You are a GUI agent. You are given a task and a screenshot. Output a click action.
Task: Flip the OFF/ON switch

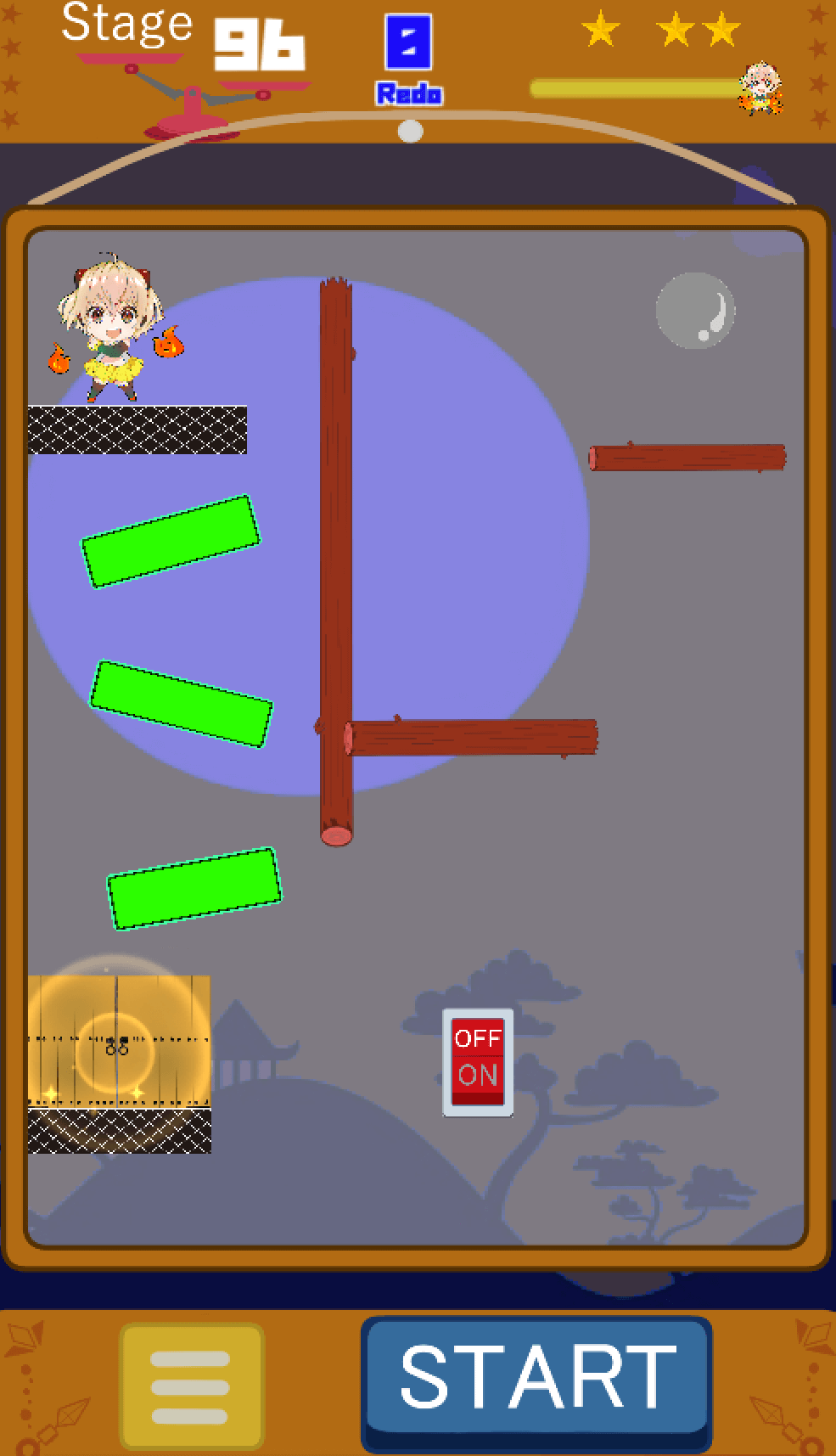click(x=478, y=1062)
